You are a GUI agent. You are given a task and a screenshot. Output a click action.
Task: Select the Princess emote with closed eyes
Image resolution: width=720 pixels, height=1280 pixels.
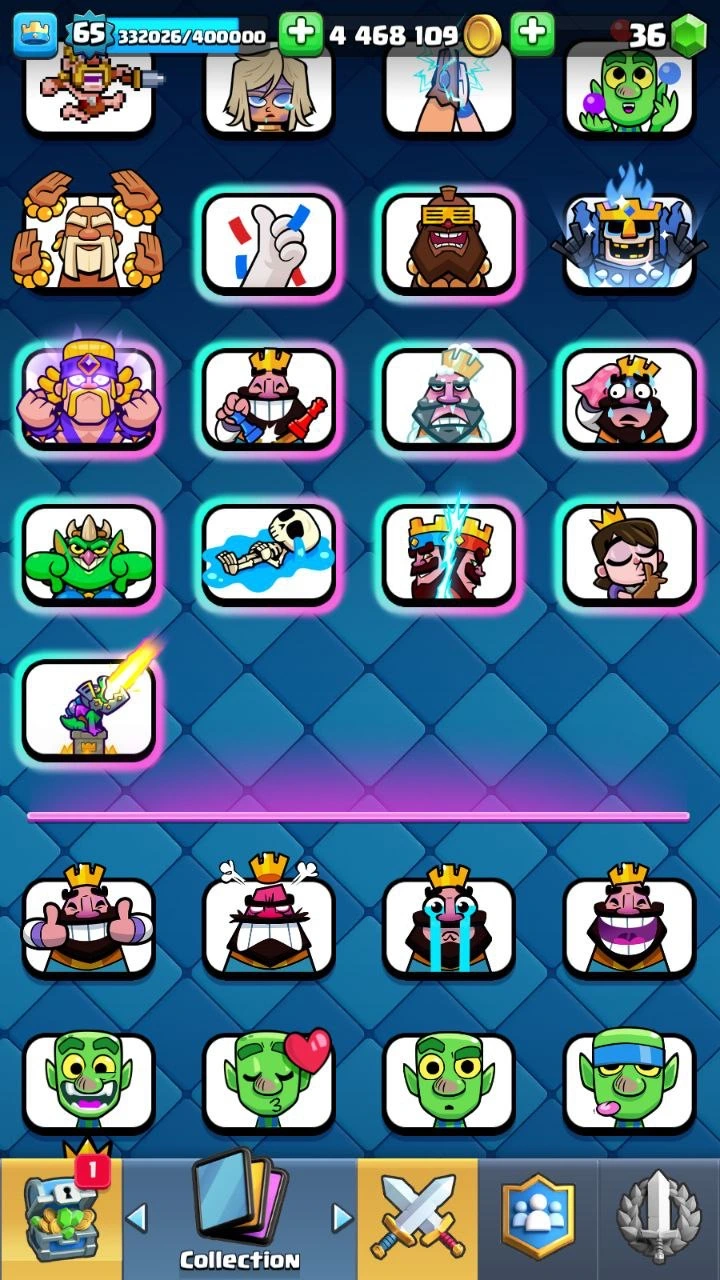(629, 554)
